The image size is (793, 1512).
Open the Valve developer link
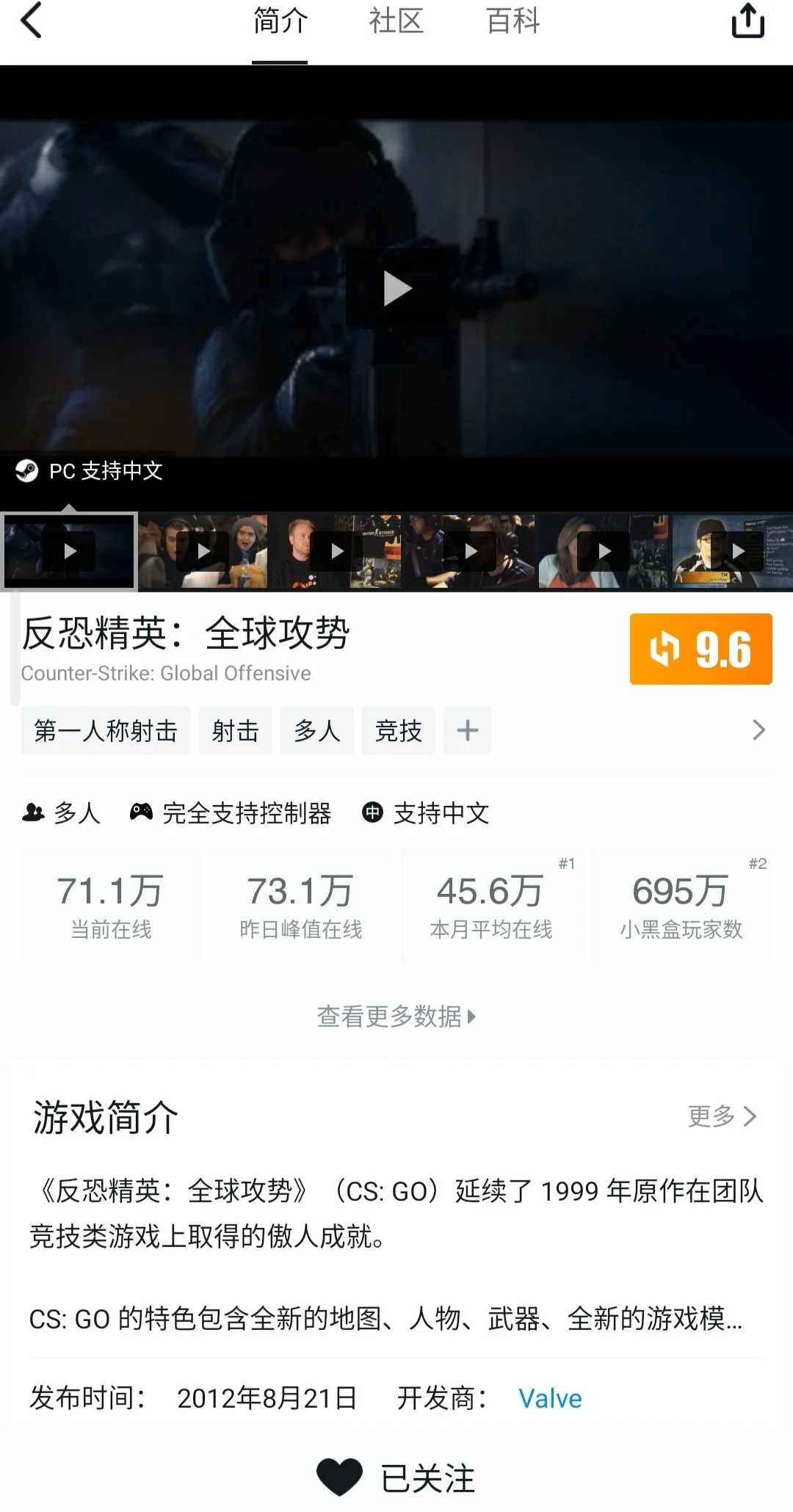pyautogui.click(x=550, y=1398)
